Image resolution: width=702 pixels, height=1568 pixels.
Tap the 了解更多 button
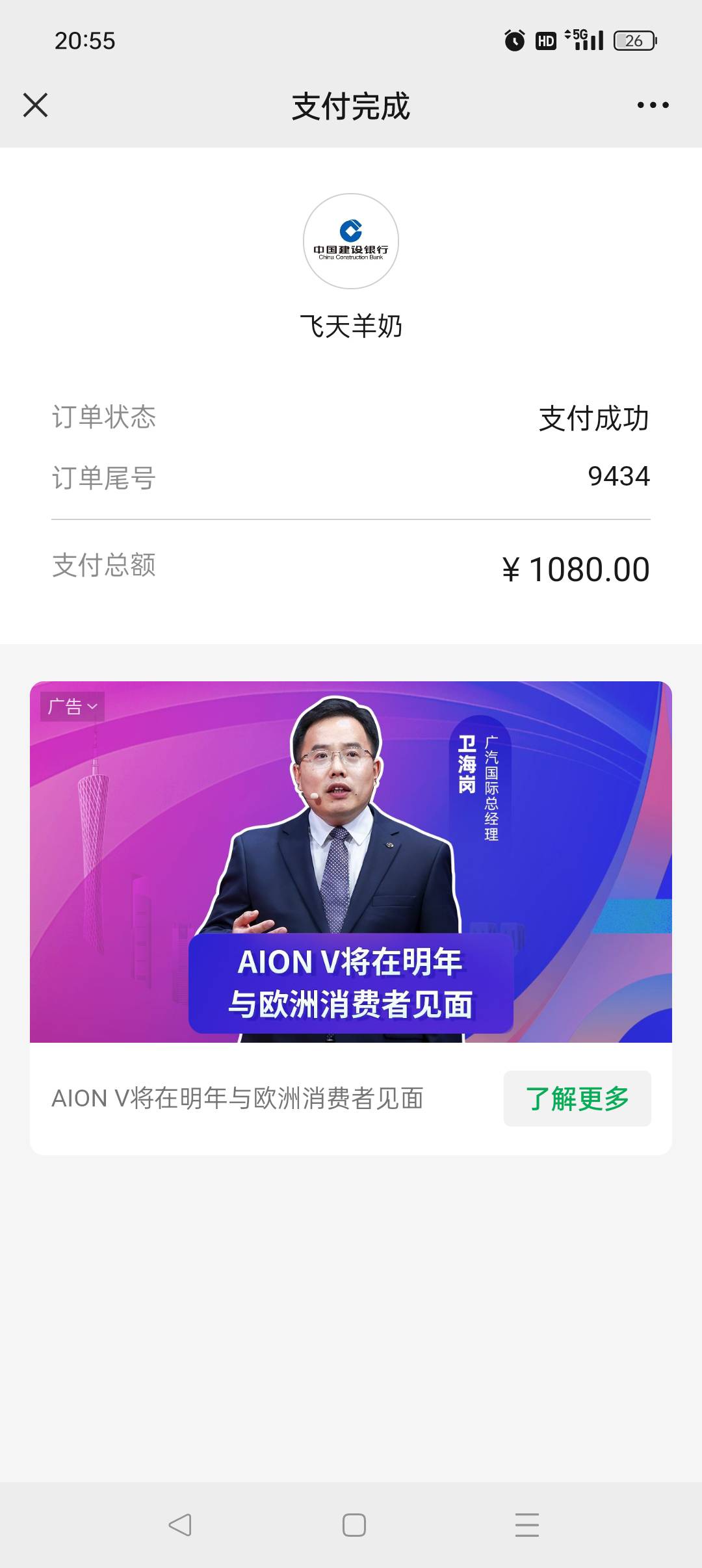(577, 1098)
